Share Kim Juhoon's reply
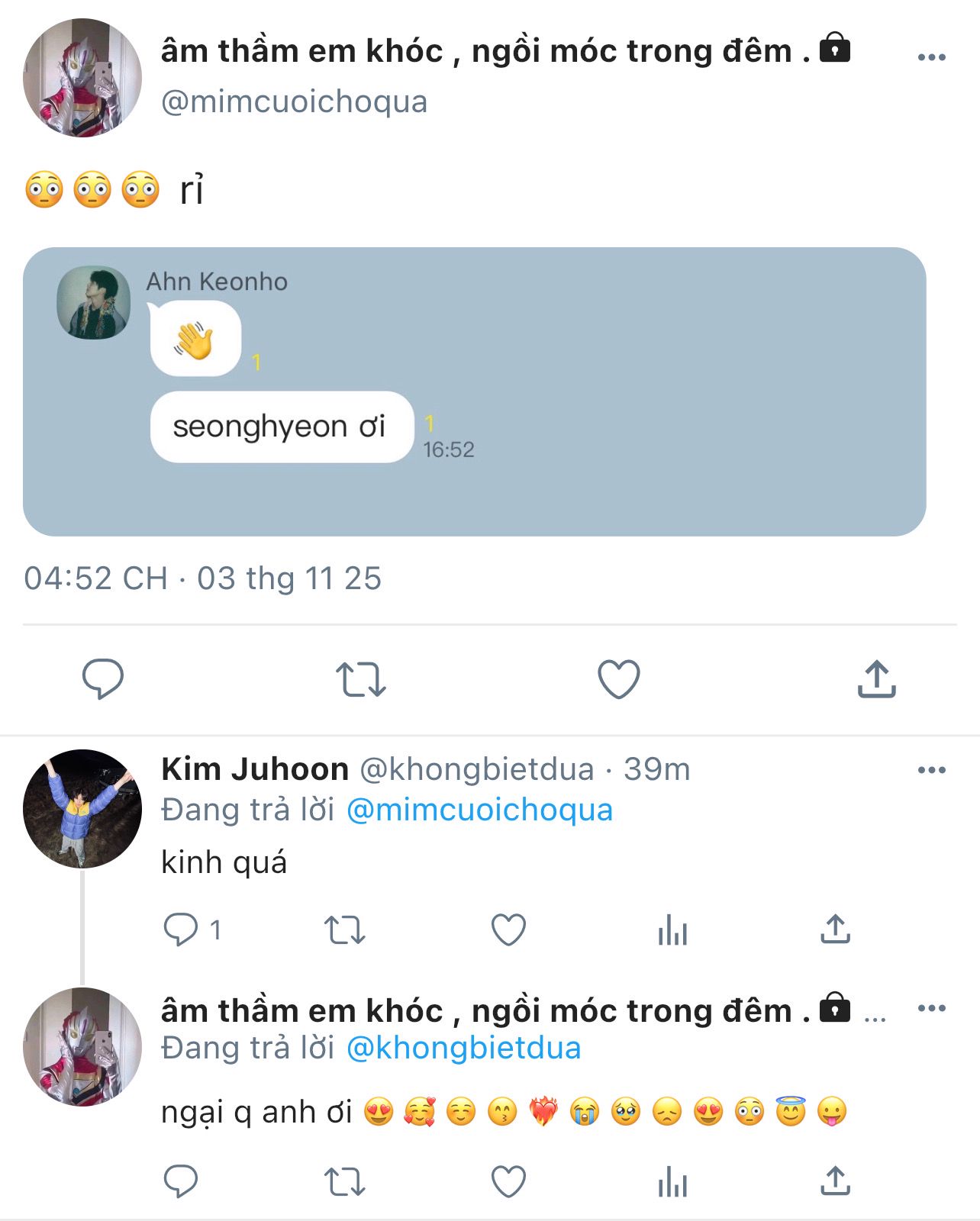The image size is (980, 1221). pos(835,929)
